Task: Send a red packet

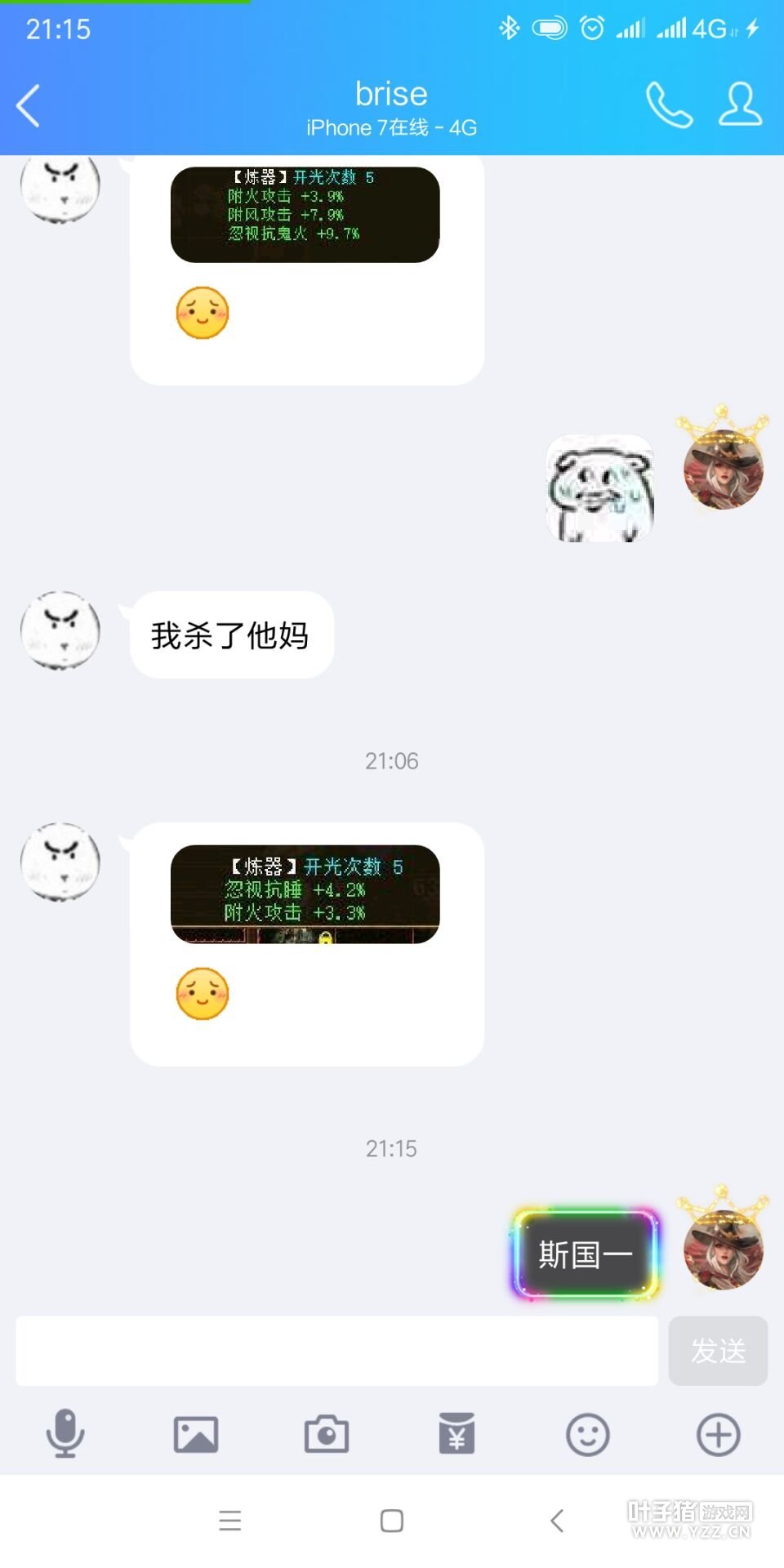Action: point(457,1434)
